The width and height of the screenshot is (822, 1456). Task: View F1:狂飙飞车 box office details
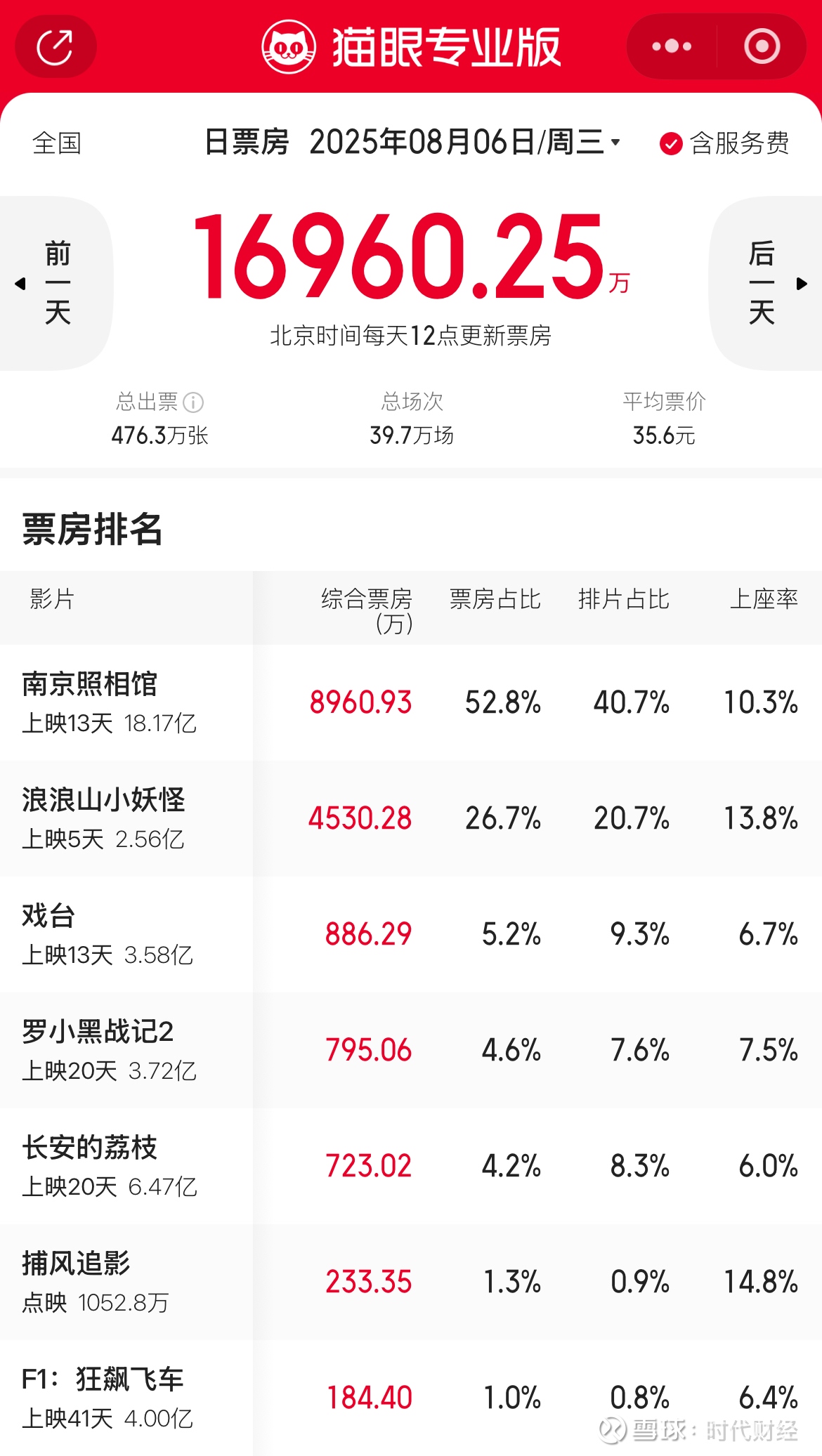[411, 1398]
